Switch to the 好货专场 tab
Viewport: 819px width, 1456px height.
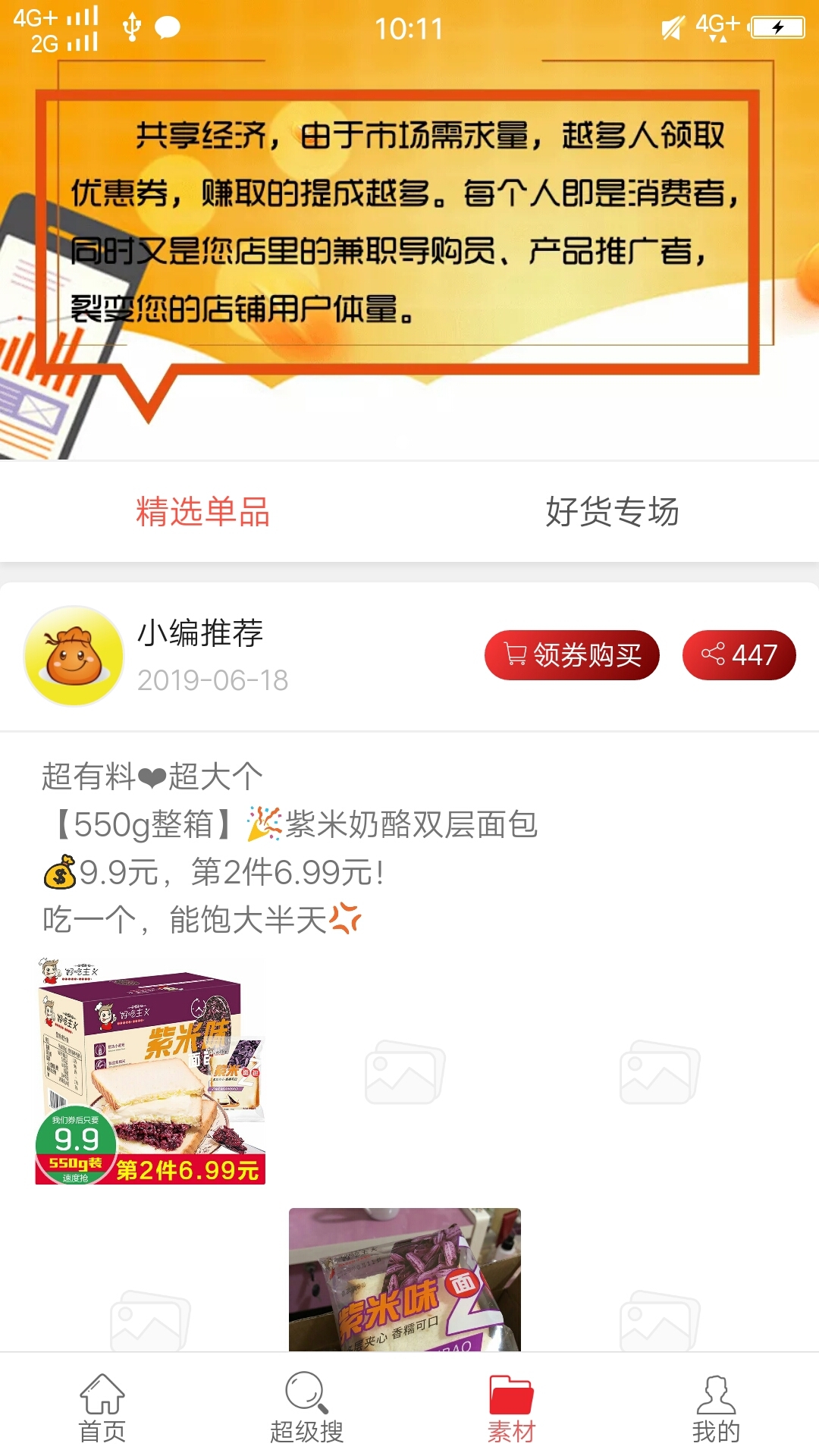click(x=613, y=512)
